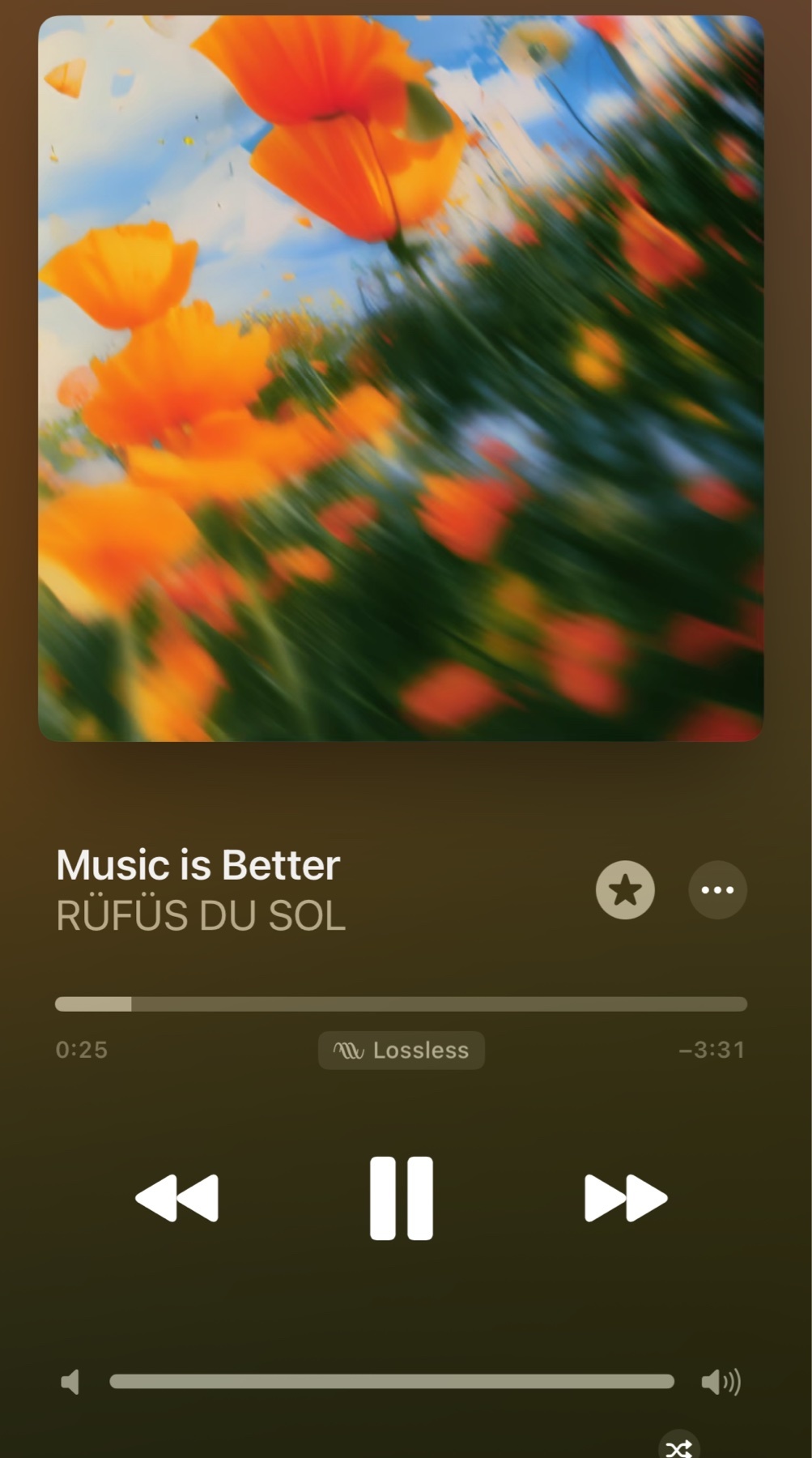
Task: Open the three-dot more options menu
Action: (717, 890)
